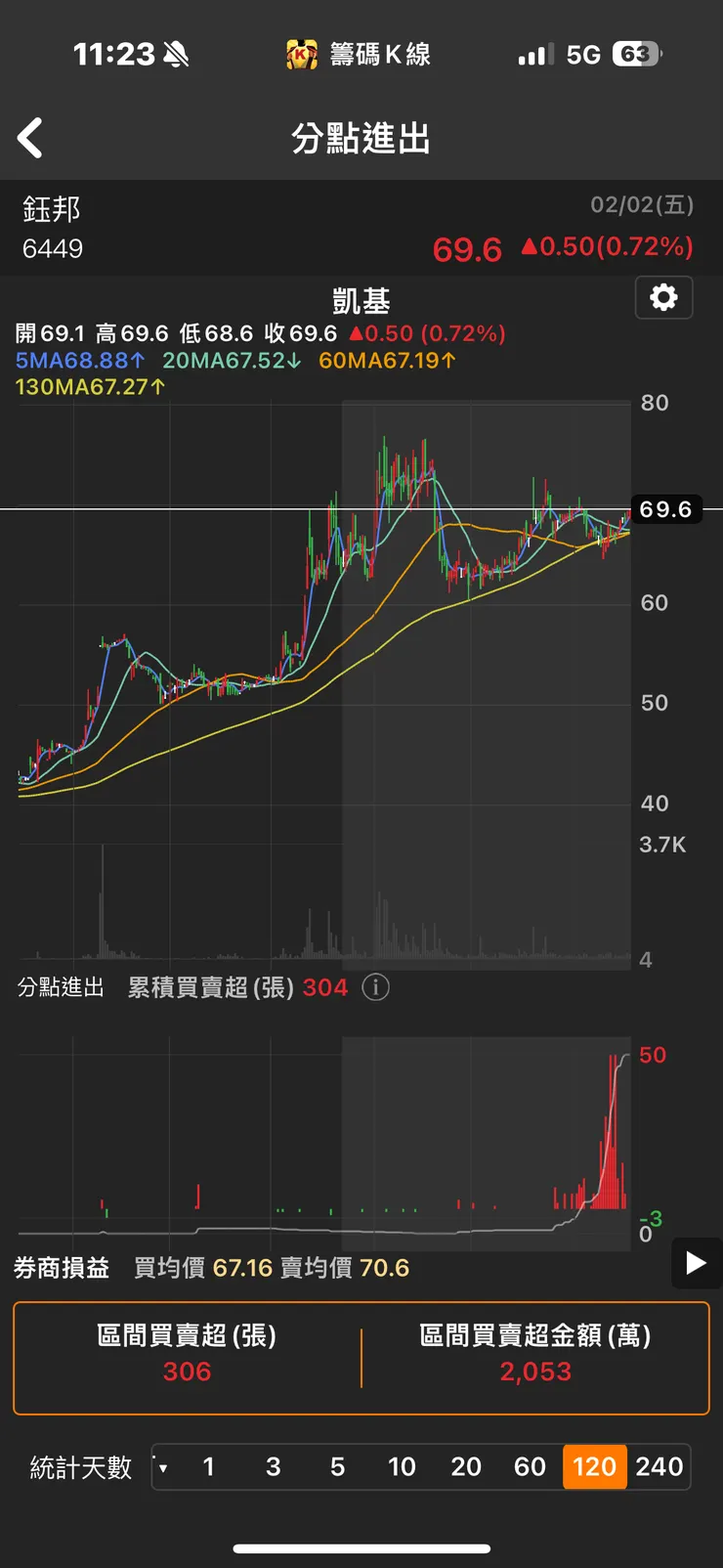Tap the battery level indicator

coord(636,54)
